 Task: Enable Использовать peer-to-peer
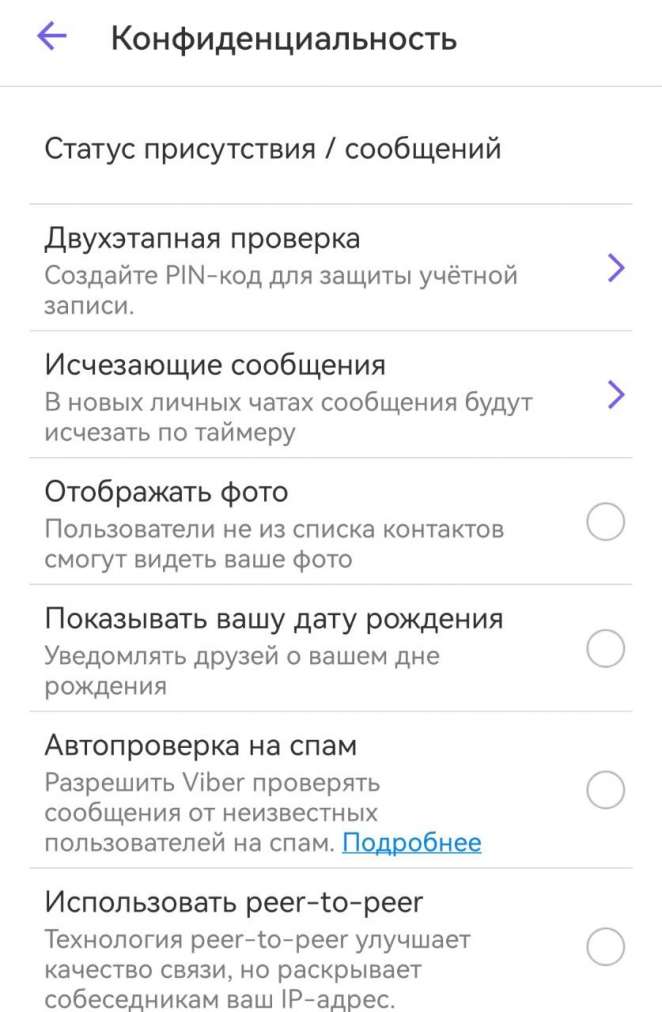(605, 946)
